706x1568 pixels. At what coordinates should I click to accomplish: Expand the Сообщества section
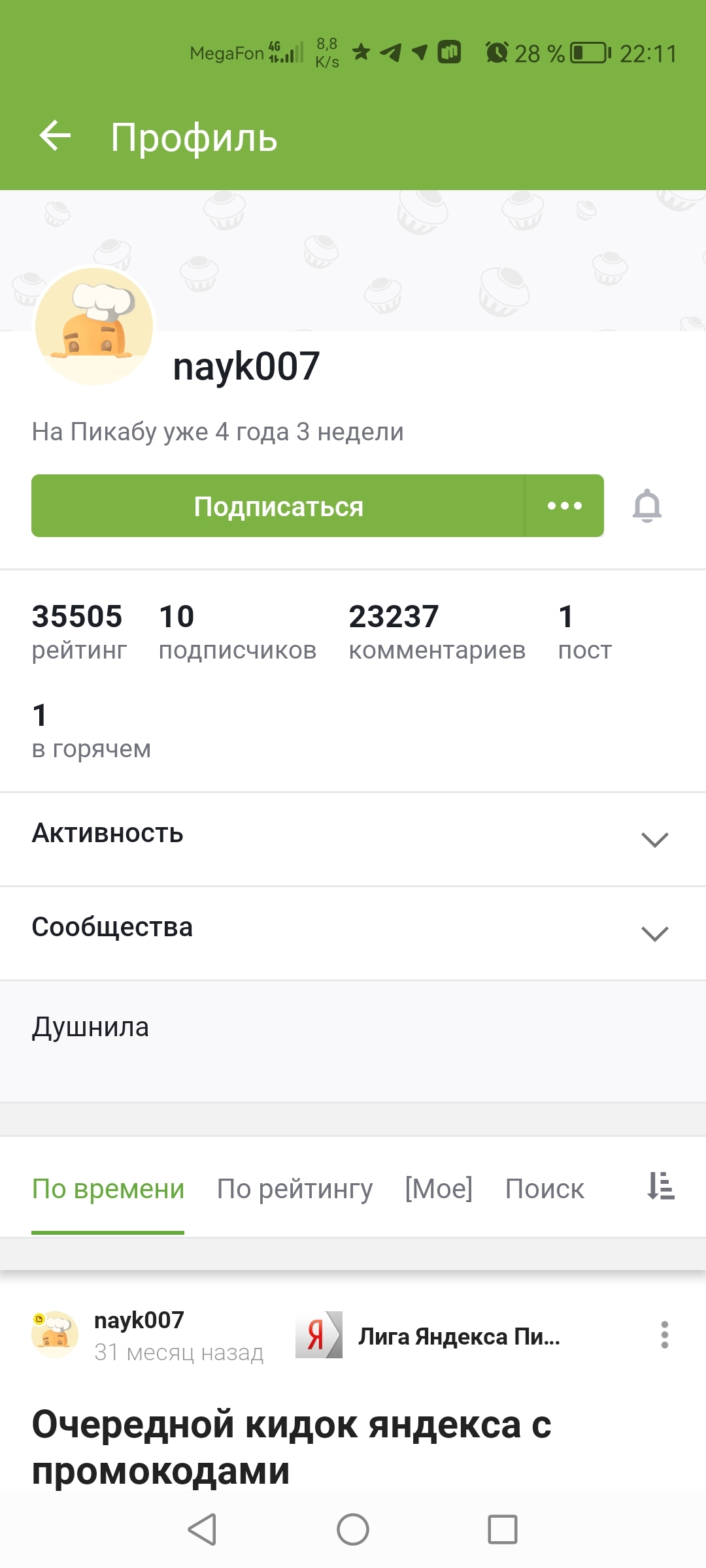pos(353,933)
